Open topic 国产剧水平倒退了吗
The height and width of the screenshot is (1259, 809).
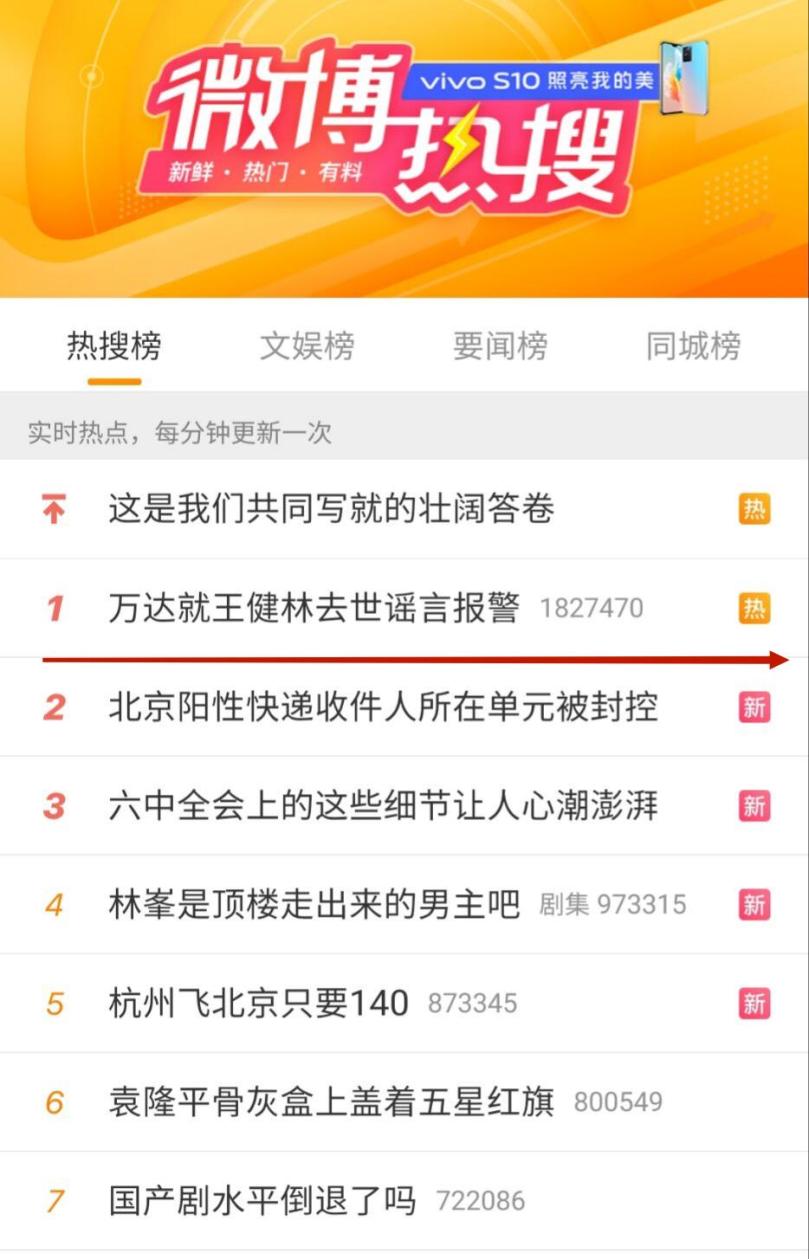(262, 1199)
